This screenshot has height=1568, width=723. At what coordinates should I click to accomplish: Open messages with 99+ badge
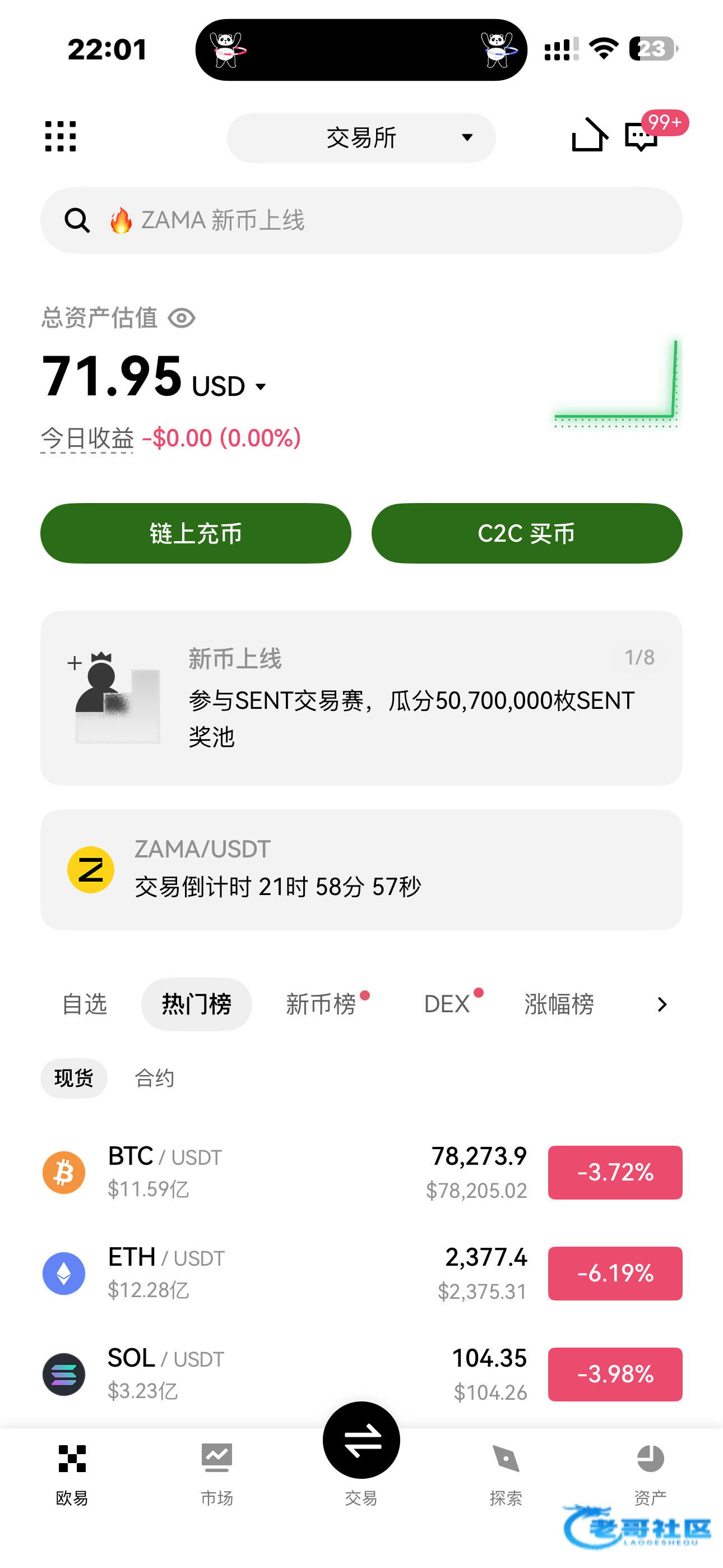pyautogui.click(x=641, y=136)
